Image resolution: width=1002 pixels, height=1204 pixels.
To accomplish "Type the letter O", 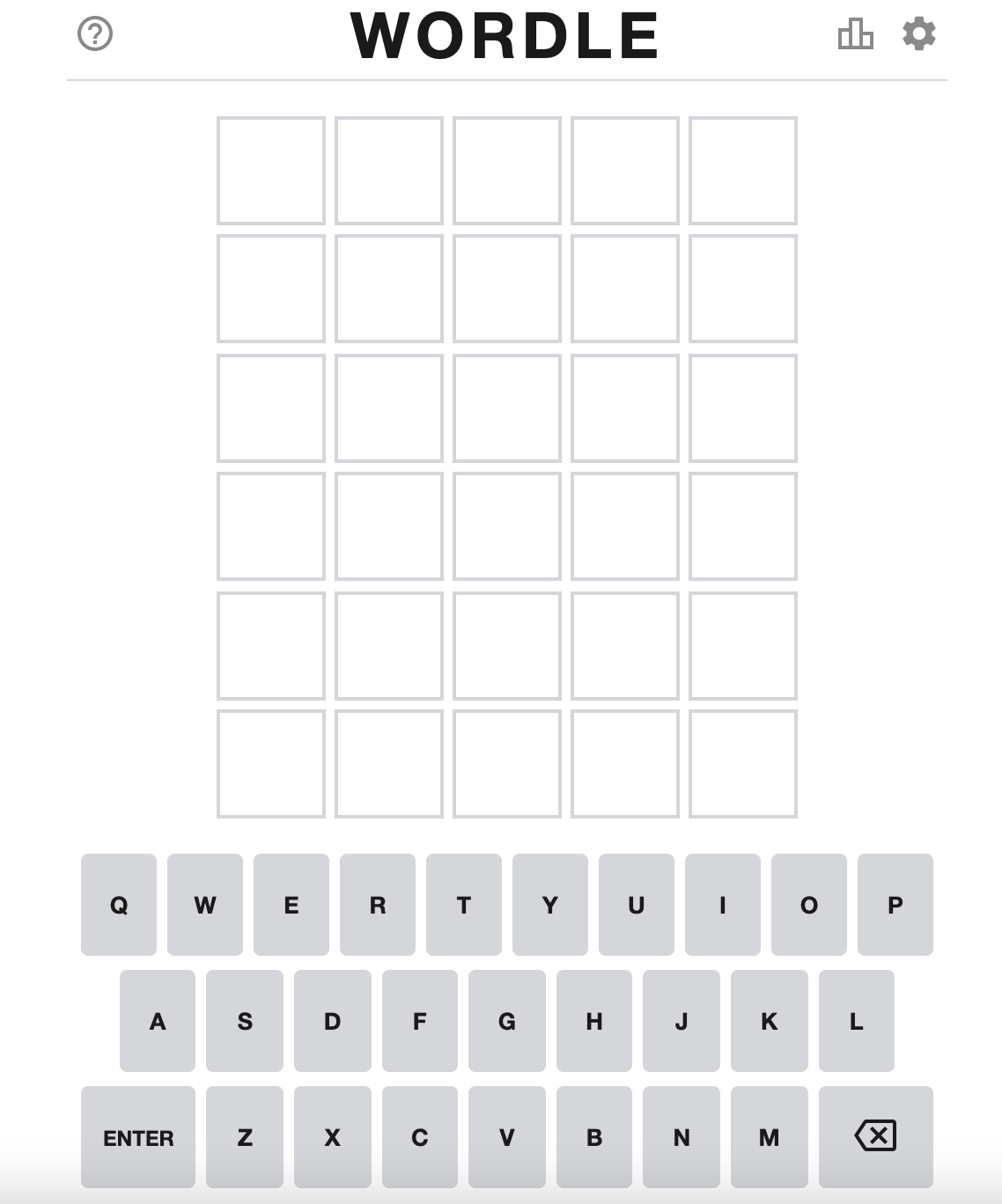I will pos(809,905).
